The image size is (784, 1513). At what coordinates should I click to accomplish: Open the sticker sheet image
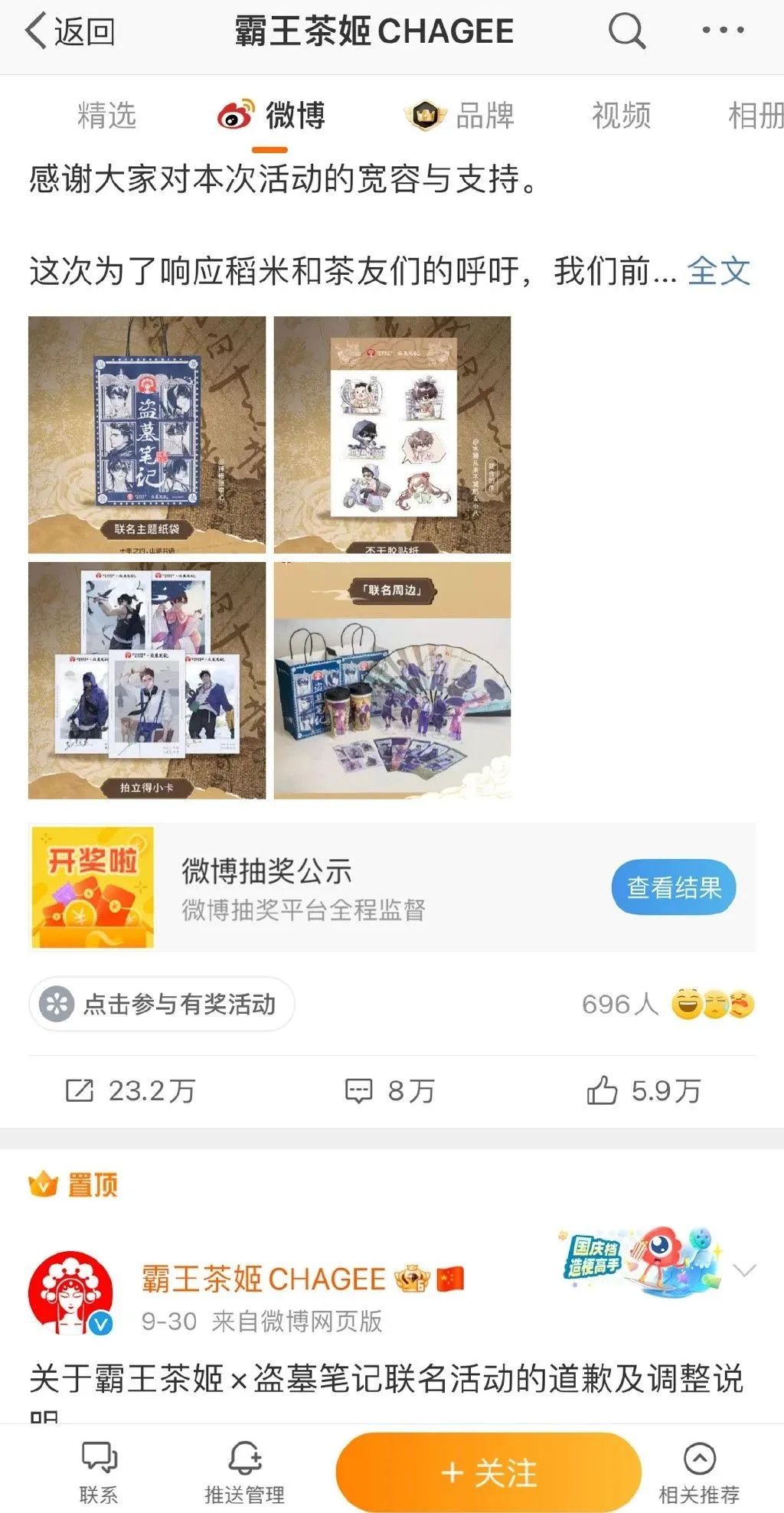392,434
